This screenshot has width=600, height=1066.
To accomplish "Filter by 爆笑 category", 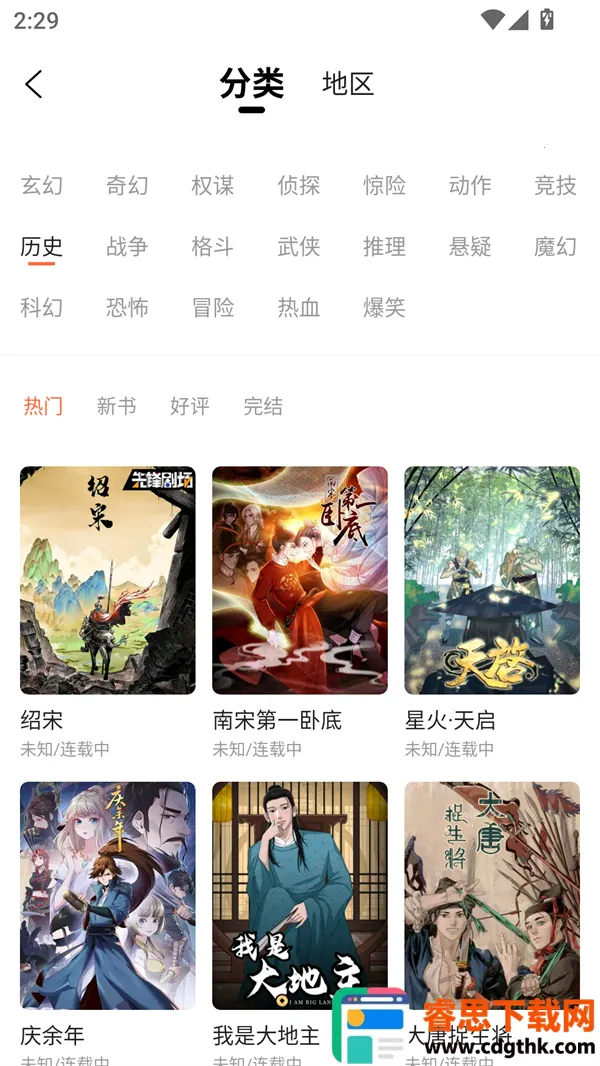I will pos(384,307).
